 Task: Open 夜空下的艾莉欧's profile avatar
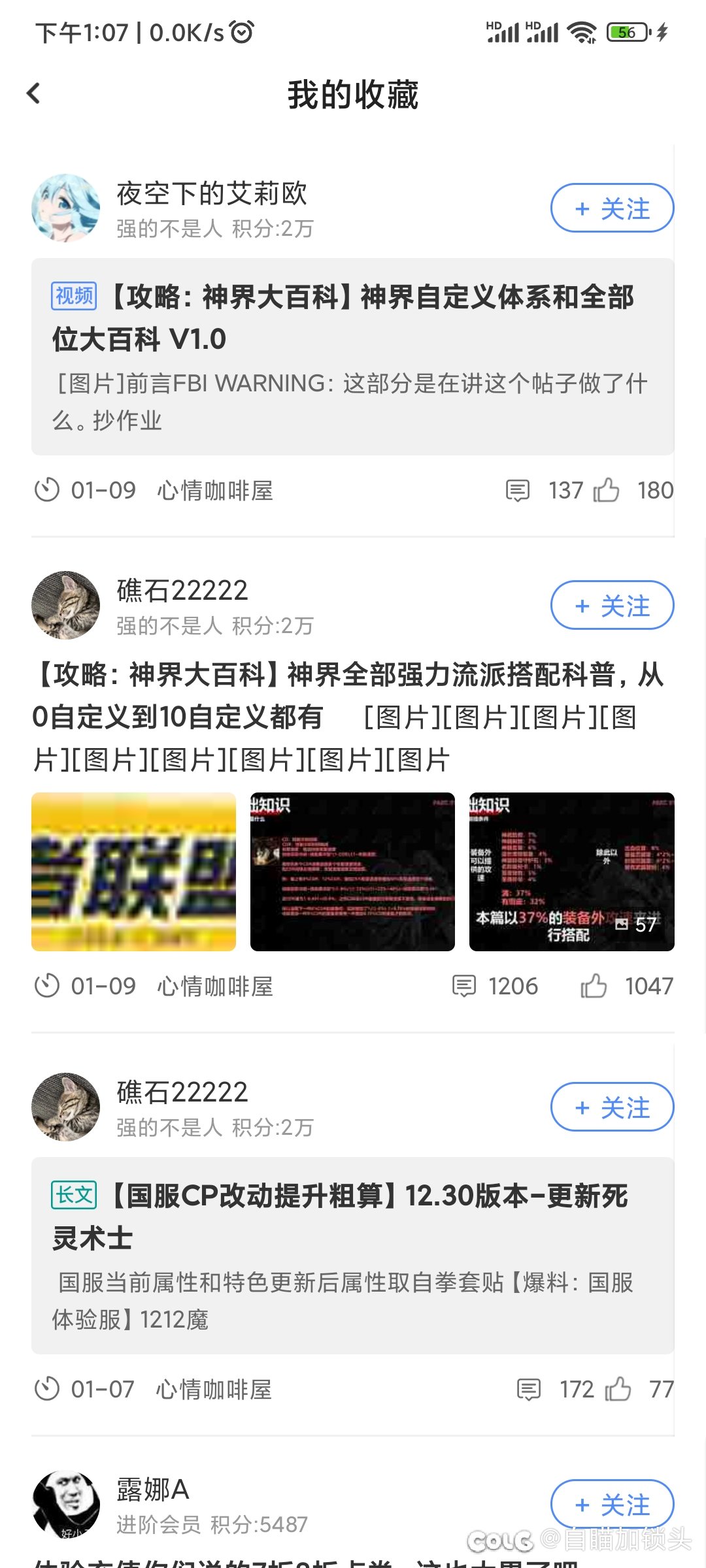65,208
